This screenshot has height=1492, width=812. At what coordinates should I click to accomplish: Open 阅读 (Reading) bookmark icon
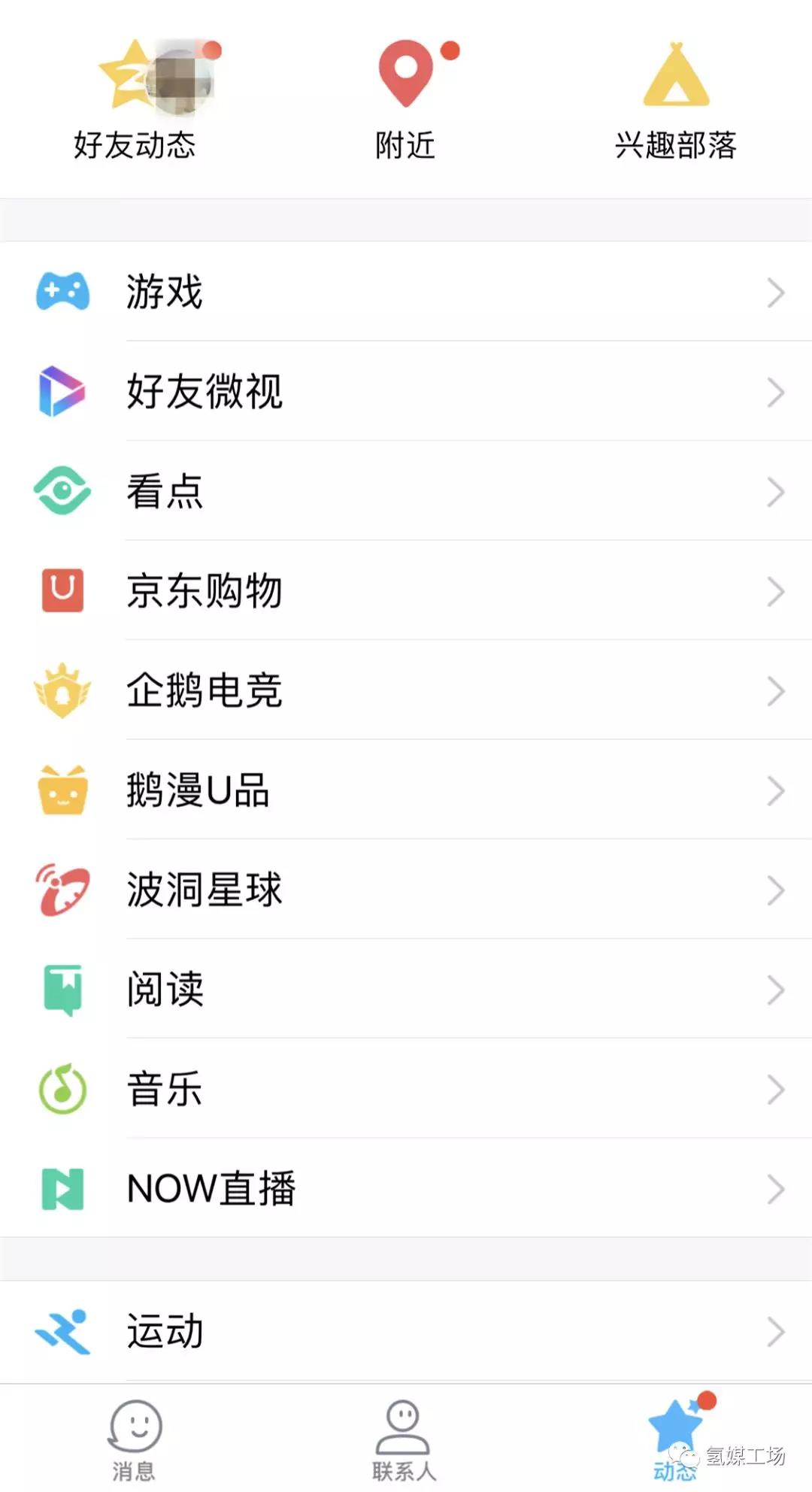pyautogui.click(x=64, y=990)
